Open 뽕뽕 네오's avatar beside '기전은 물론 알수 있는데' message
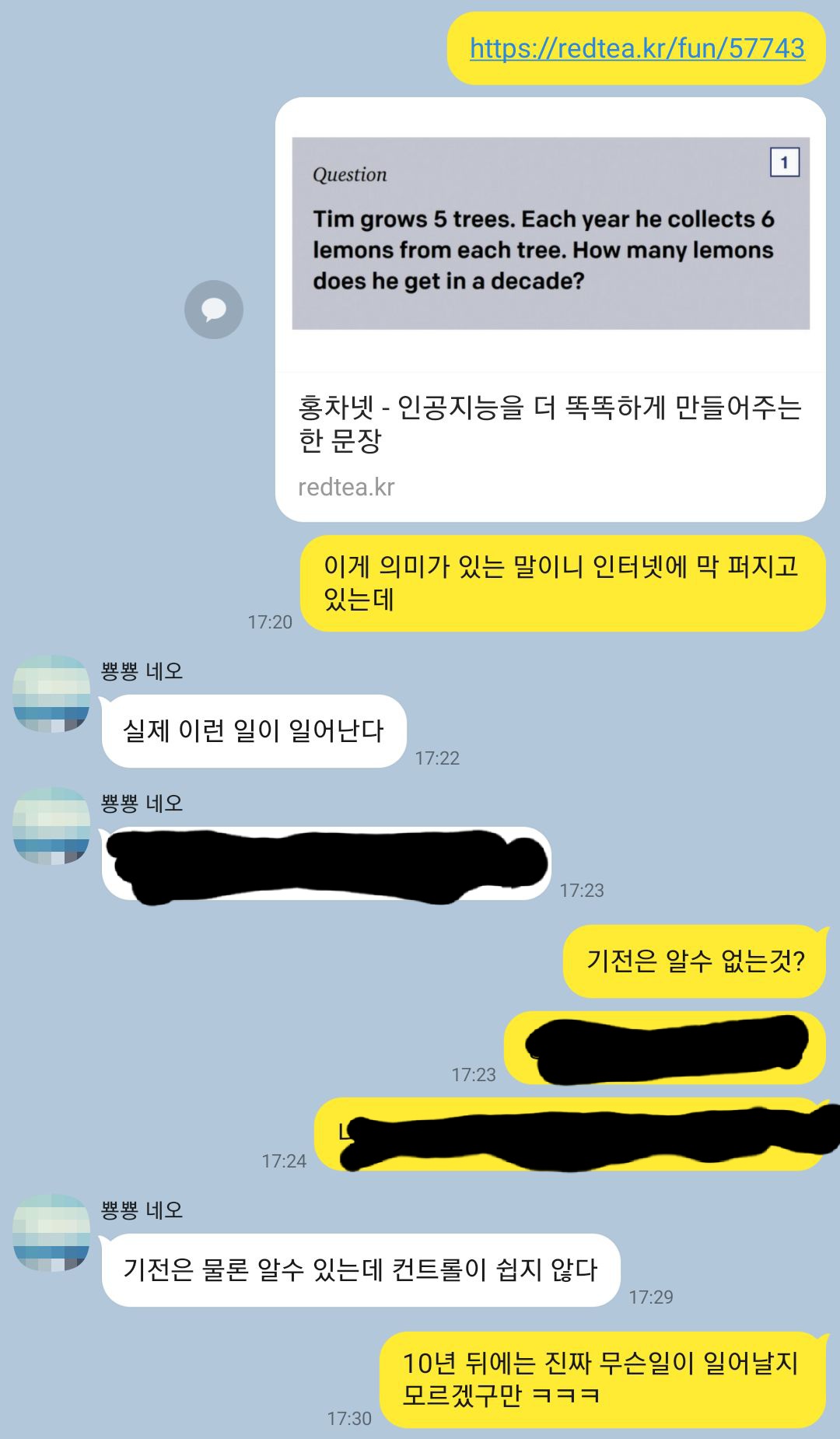Image resolution: width=840 pixels, height=1439 pixels. click(x=51, y=1232)
